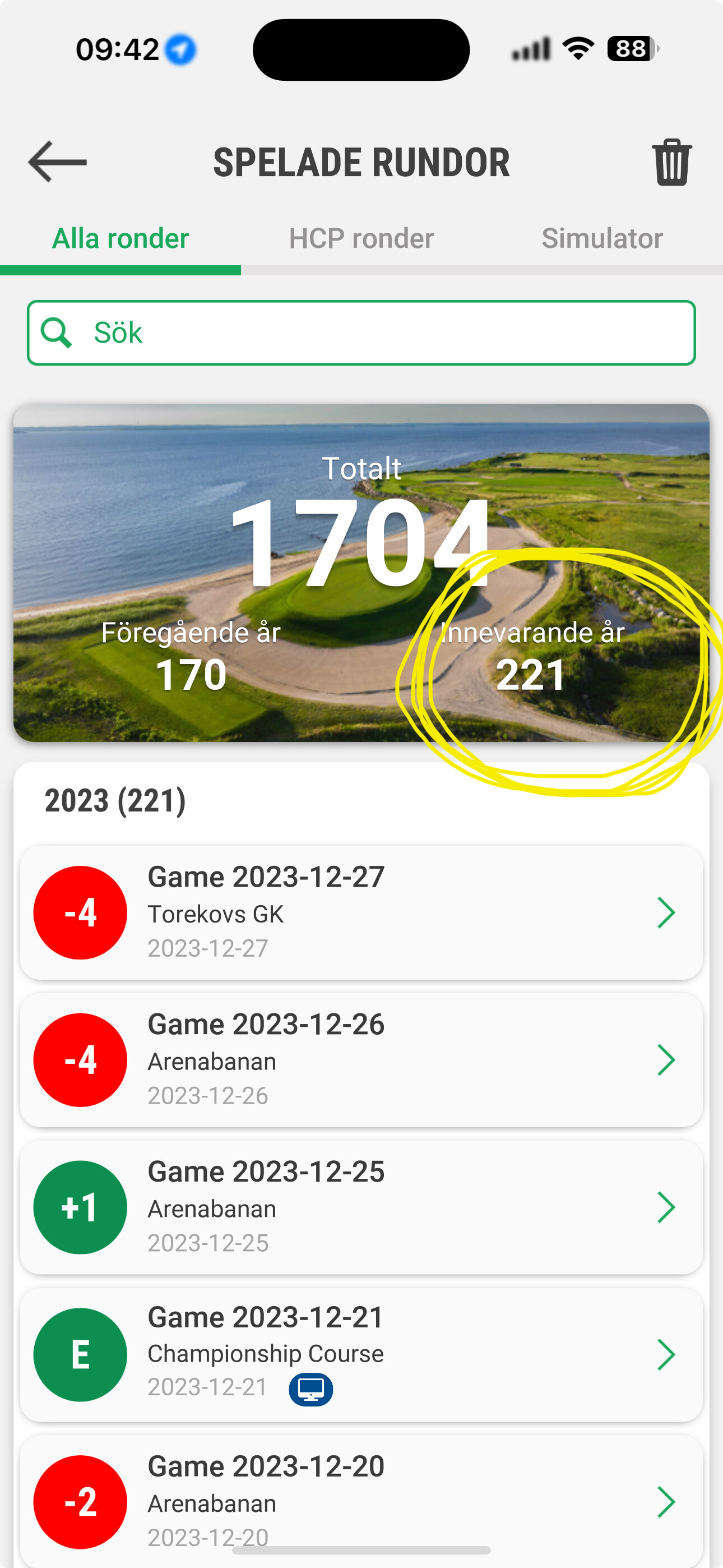Open Game 2023-12-25 at Arenabanan
723x1568 pixels.
point(361,1207)
